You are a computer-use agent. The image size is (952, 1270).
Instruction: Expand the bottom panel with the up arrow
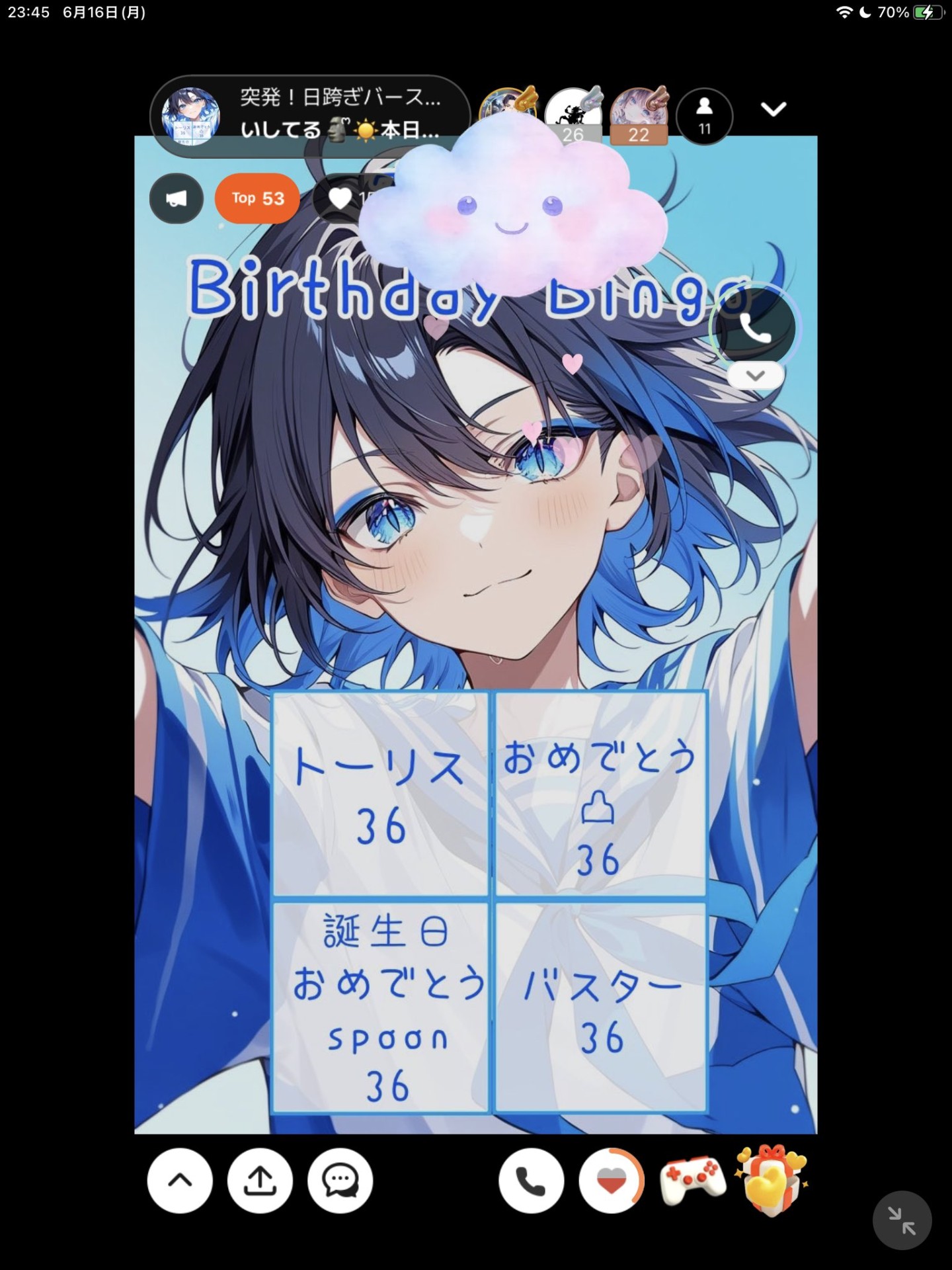point(180,1181)
